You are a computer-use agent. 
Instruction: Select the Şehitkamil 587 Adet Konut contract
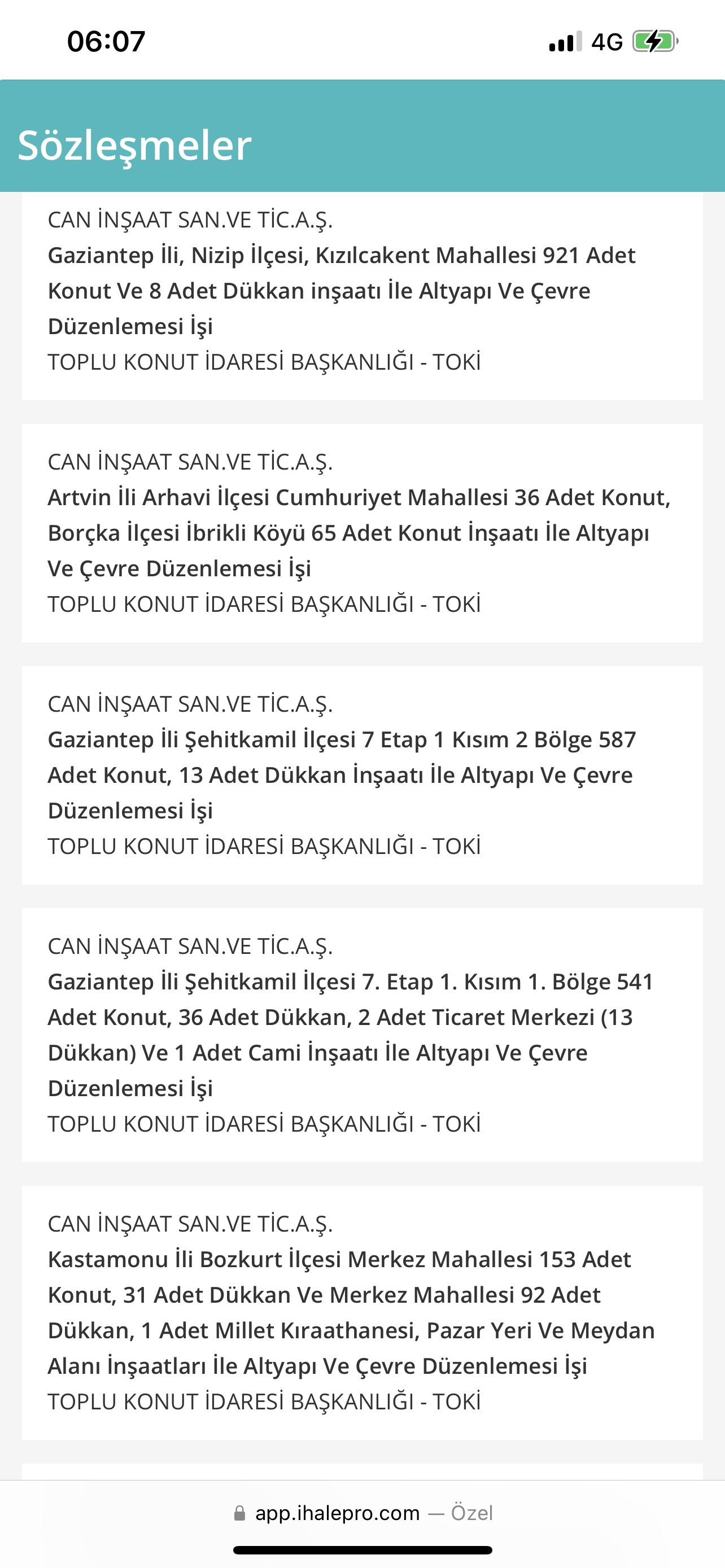tap(341, 775)
